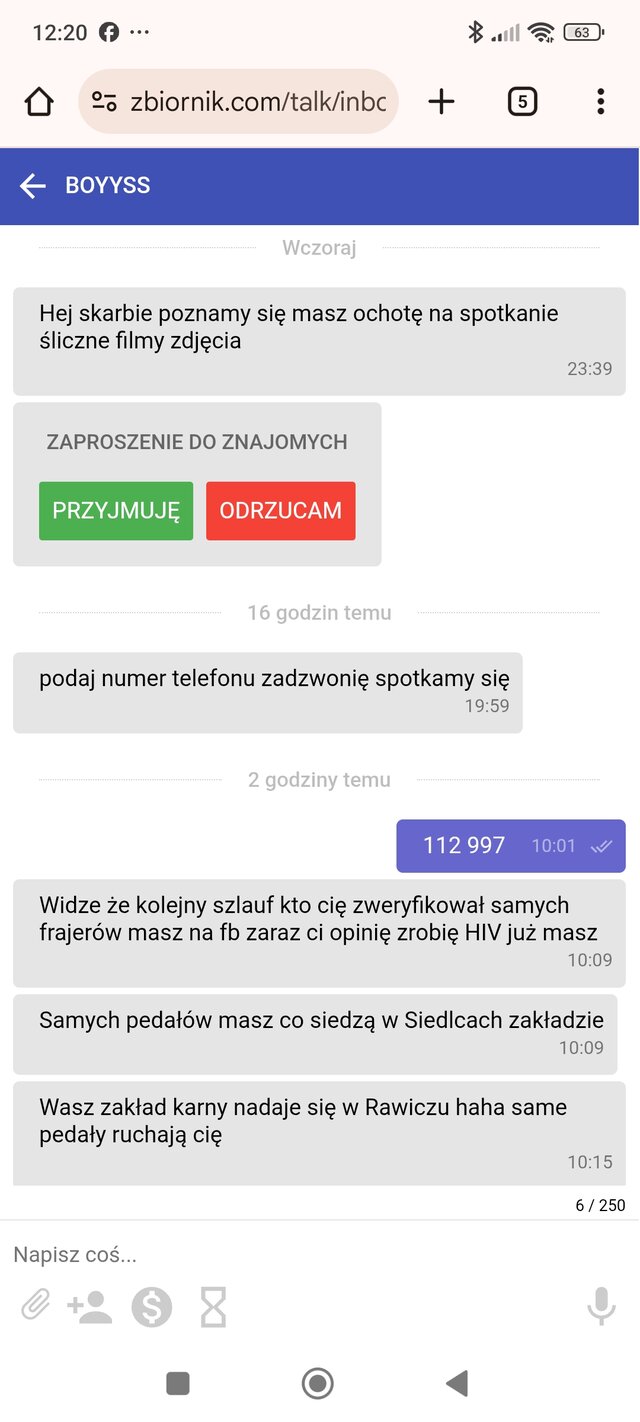Show the open tabs switcher
The image size is (640, 1422).
tap(522, 101)
